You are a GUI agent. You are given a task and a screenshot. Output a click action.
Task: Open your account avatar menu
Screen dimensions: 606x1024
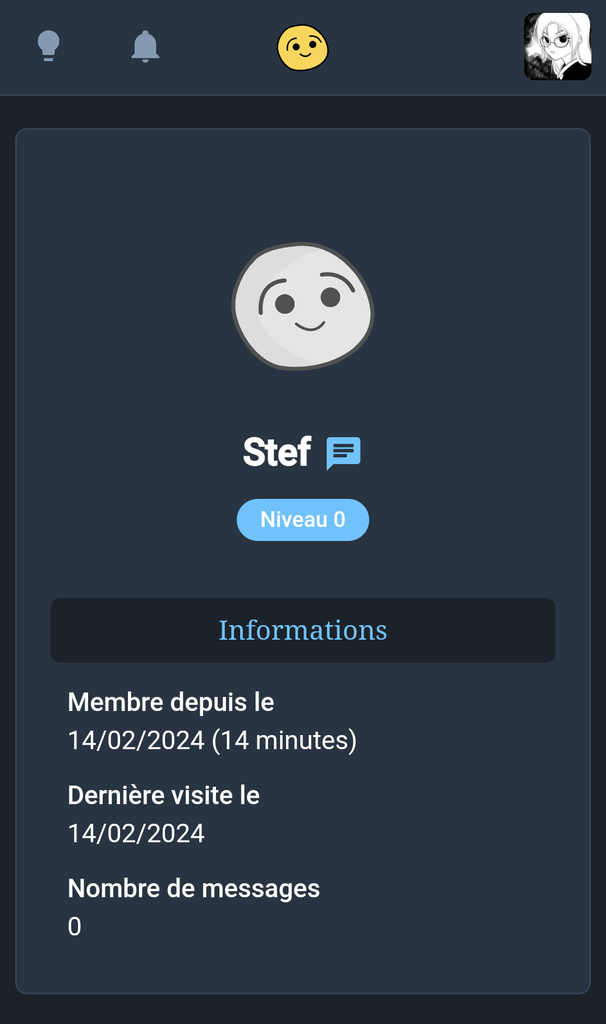click(x=557, y=46)
